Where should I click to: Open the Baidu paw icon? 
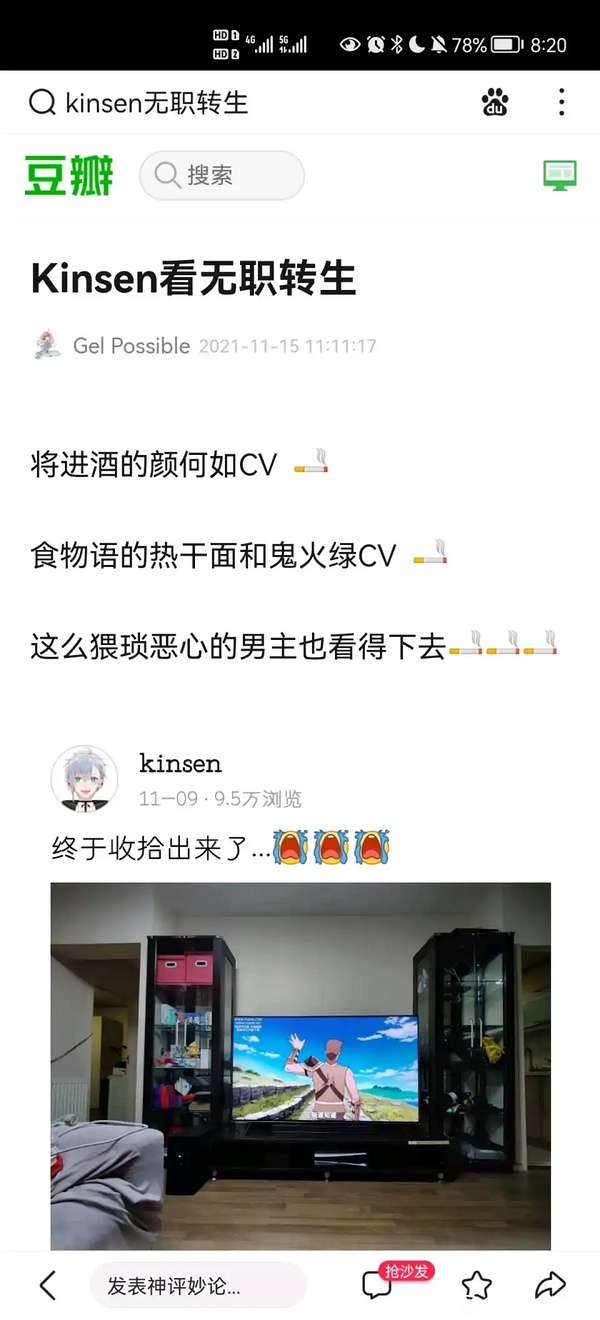click(x=495, y=102)
